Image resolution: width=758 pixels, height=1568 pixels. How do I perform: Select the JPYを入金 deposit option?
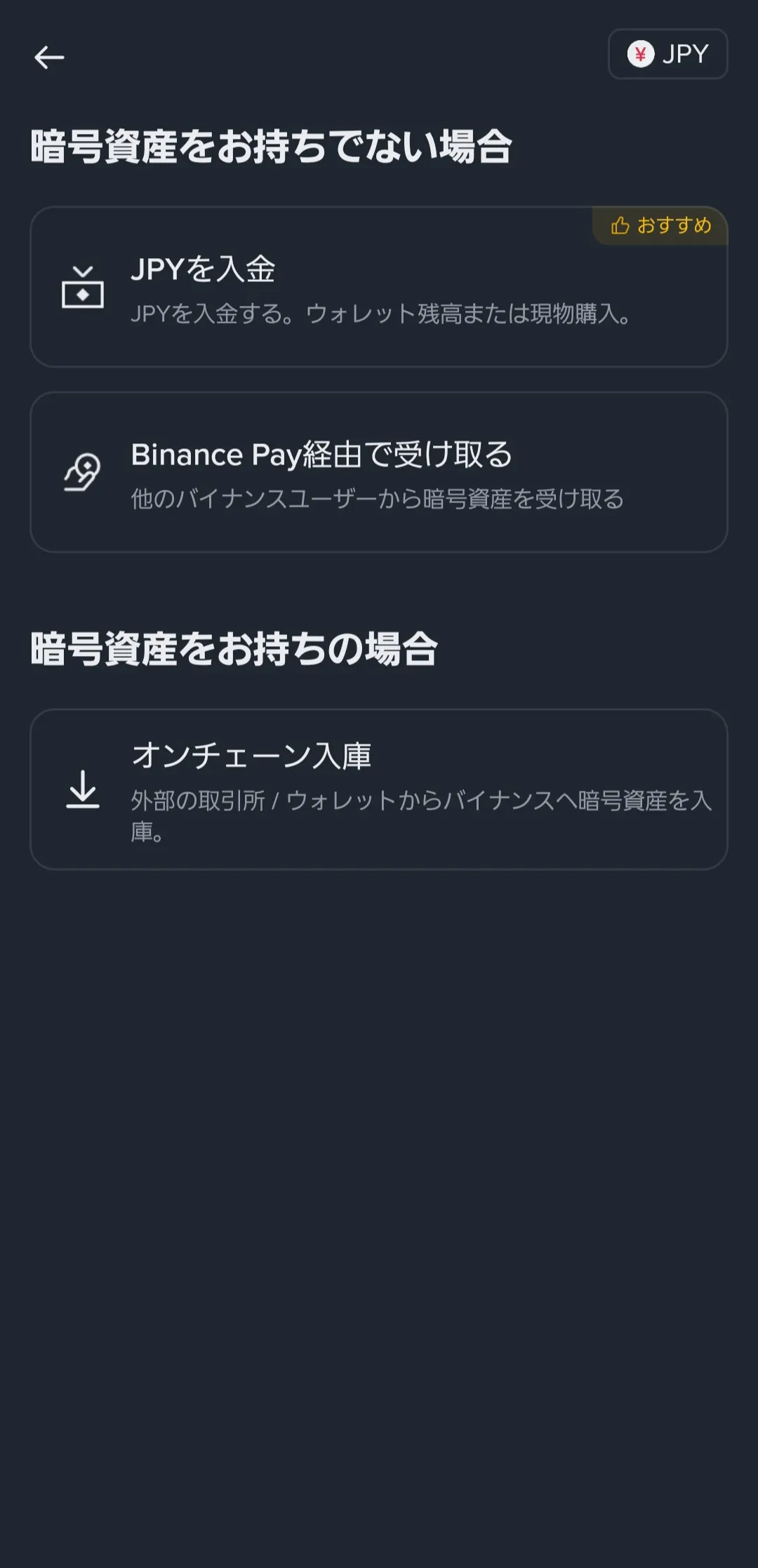379,287
